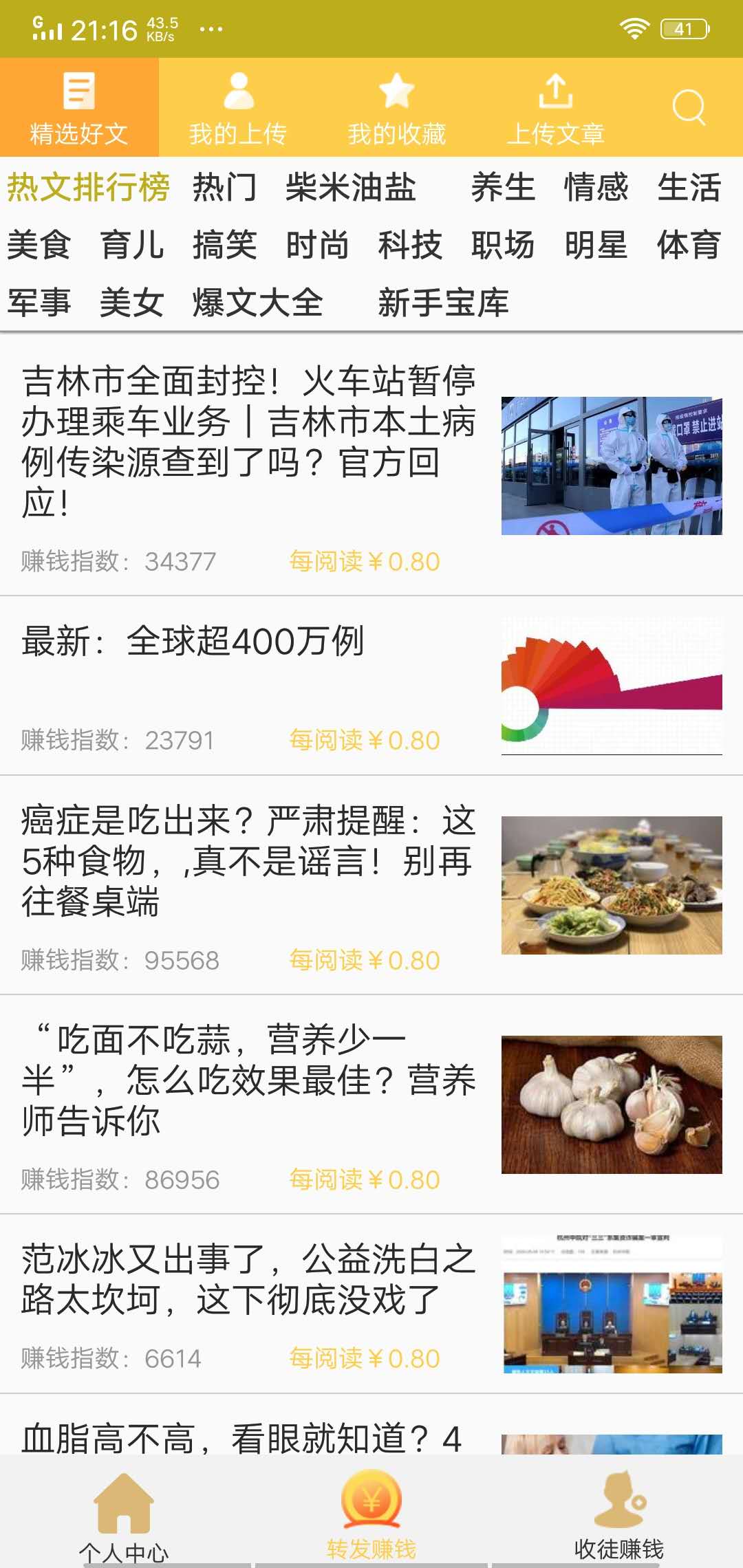Open search with the magnifier icon

(x=688, y=107)
